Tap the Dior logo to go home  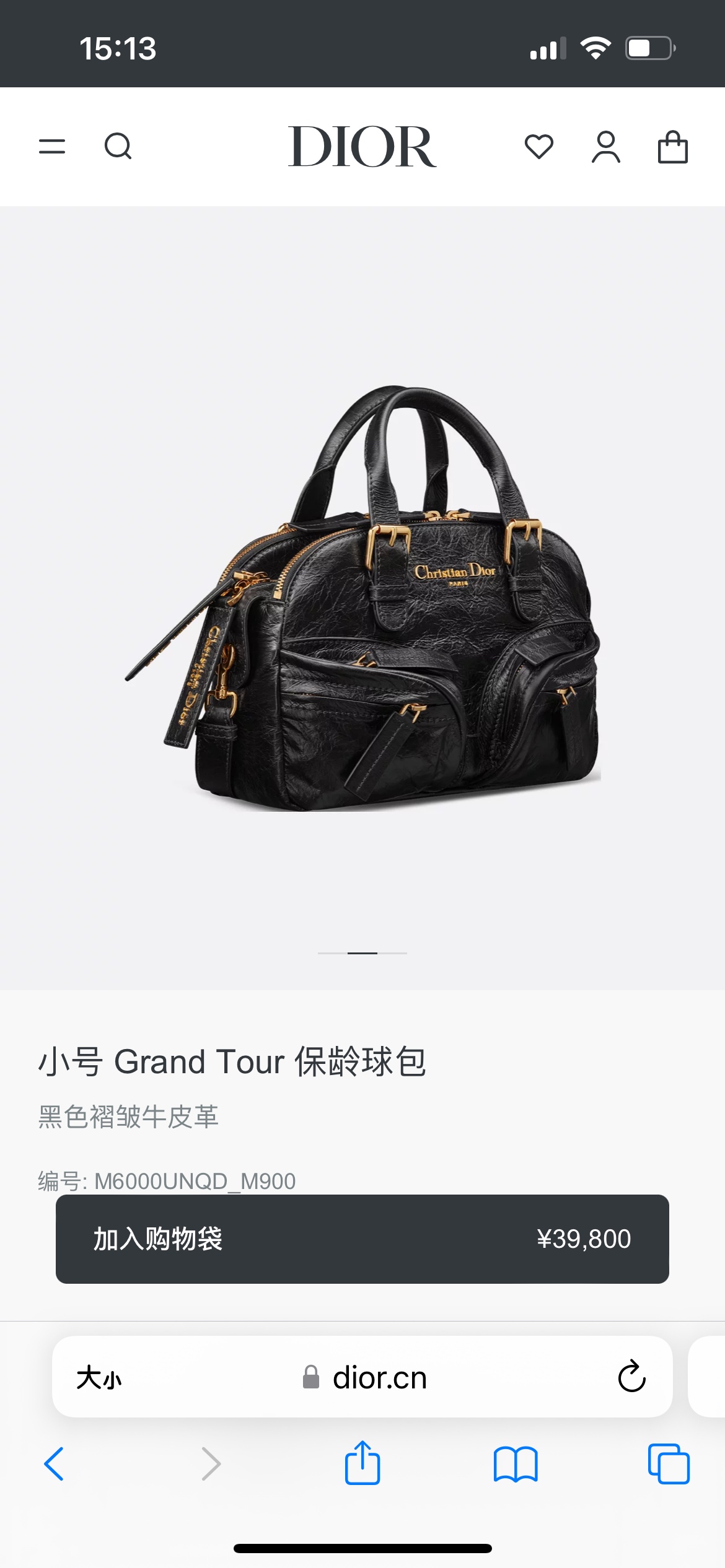pyautogui.click(x=362, y=147)
